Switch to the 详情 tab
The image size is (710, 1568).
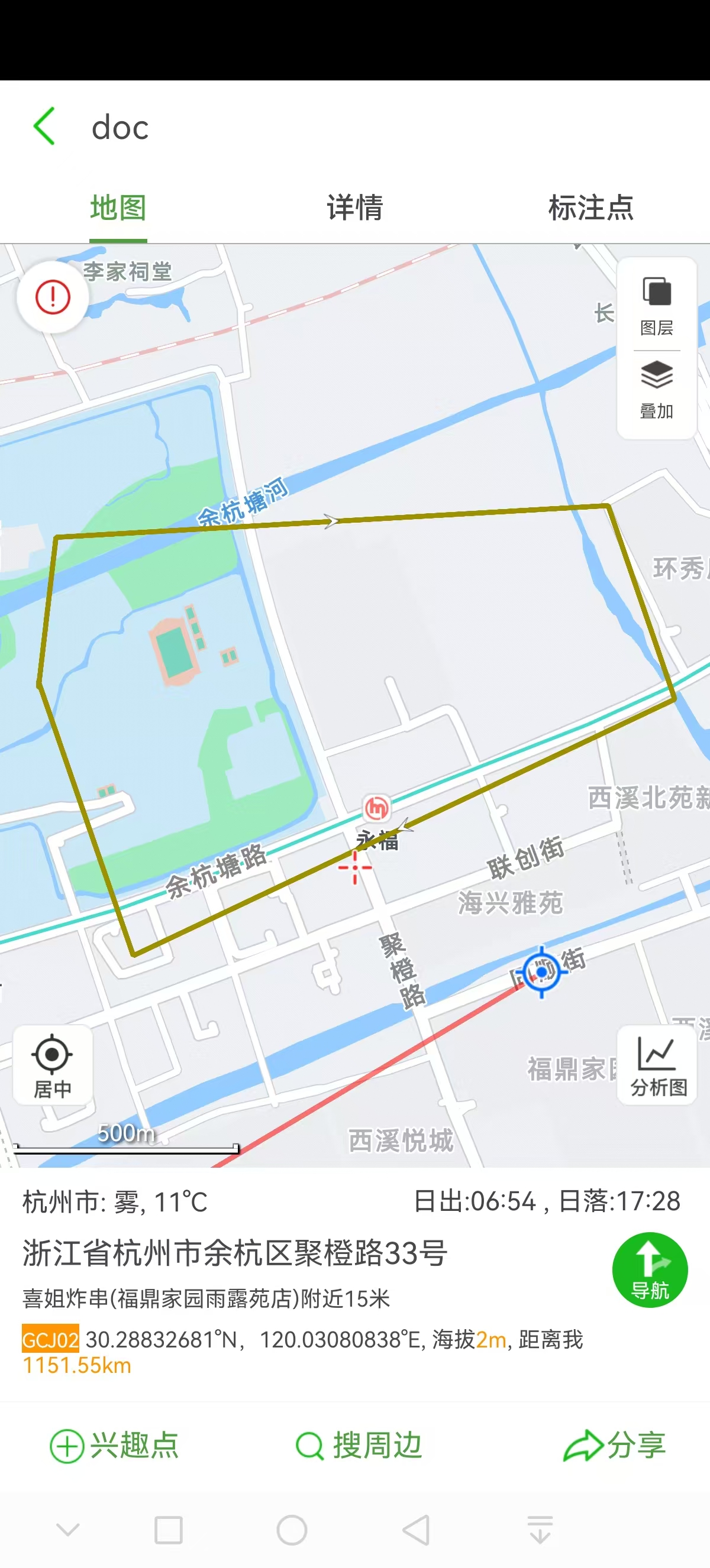coord(354,208)
